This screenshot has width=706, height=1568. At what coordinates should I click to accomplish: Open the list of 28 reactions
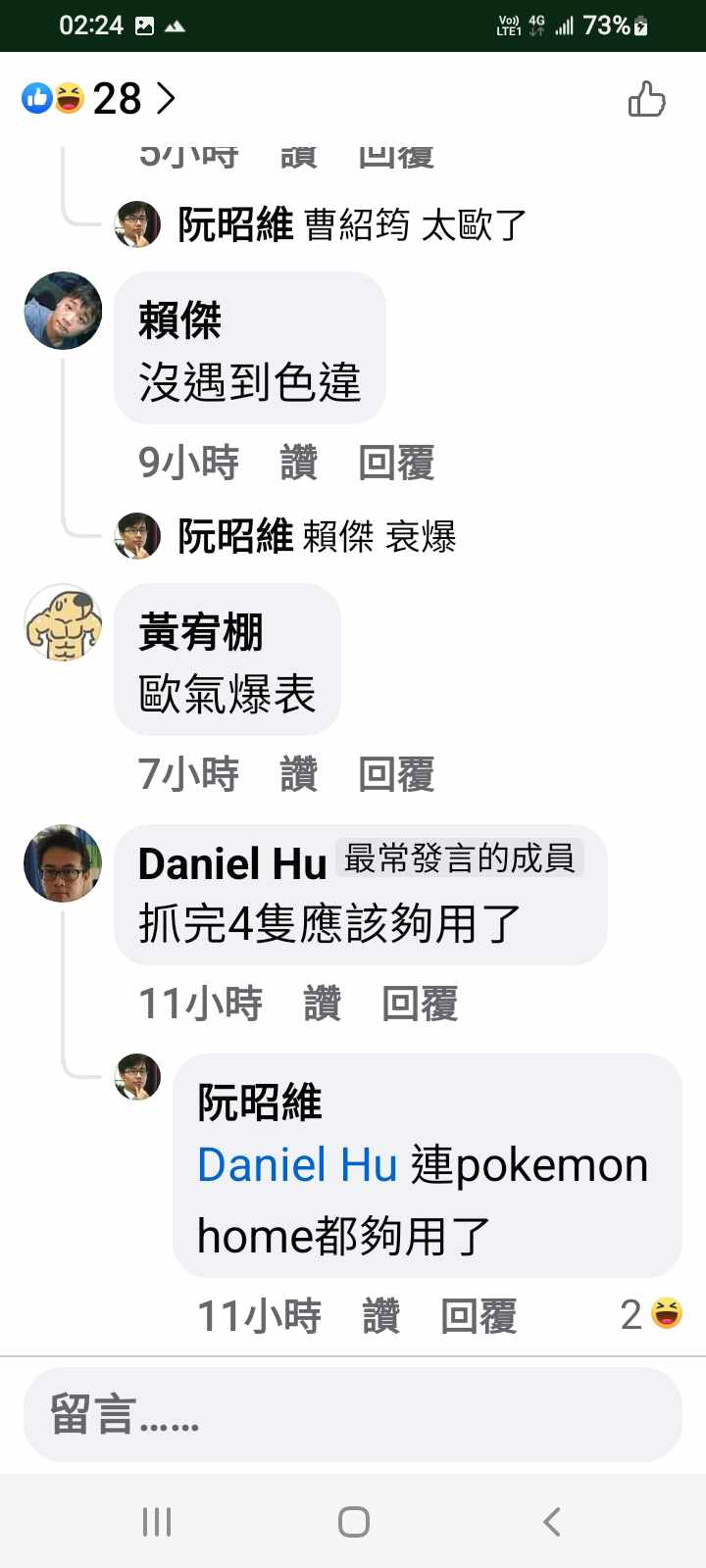pos(98,99)
